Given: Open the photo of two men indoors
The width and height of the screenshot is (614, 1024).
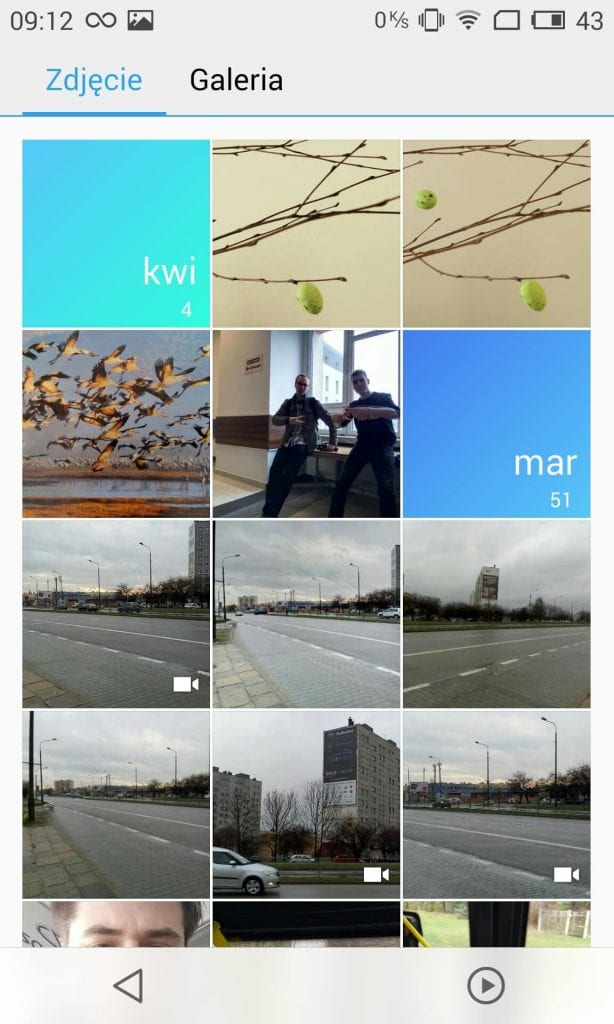Looking at the screenshot, I should click(306, 423).
